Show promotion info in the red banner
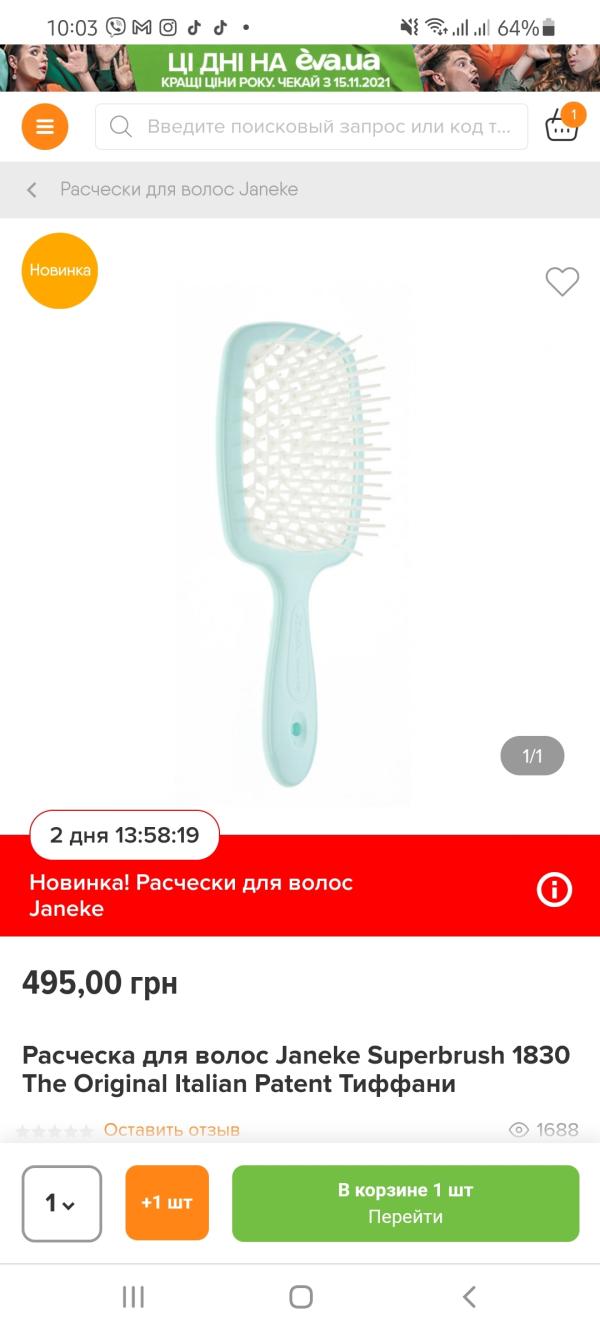Viewport: 600px width, 1332px height. [x=554, y=889]
